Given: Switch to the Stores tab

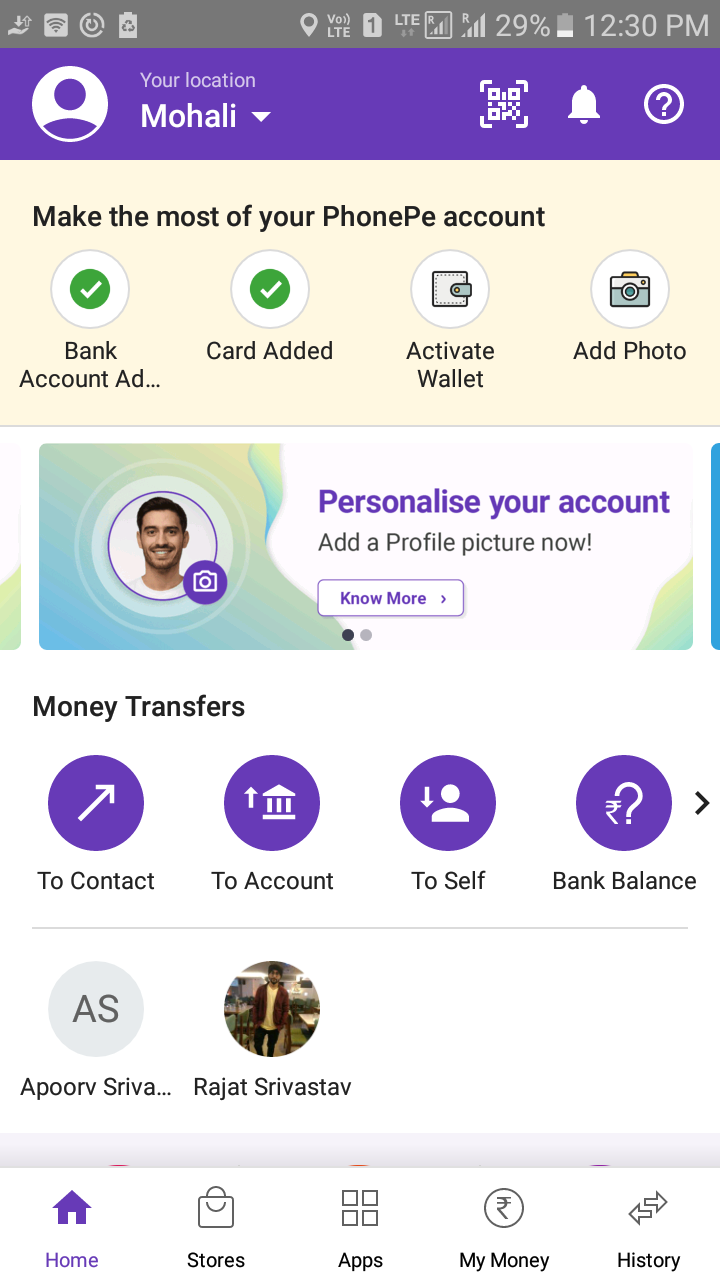Looking at the screenshot, I should (x=216, y=1228).
